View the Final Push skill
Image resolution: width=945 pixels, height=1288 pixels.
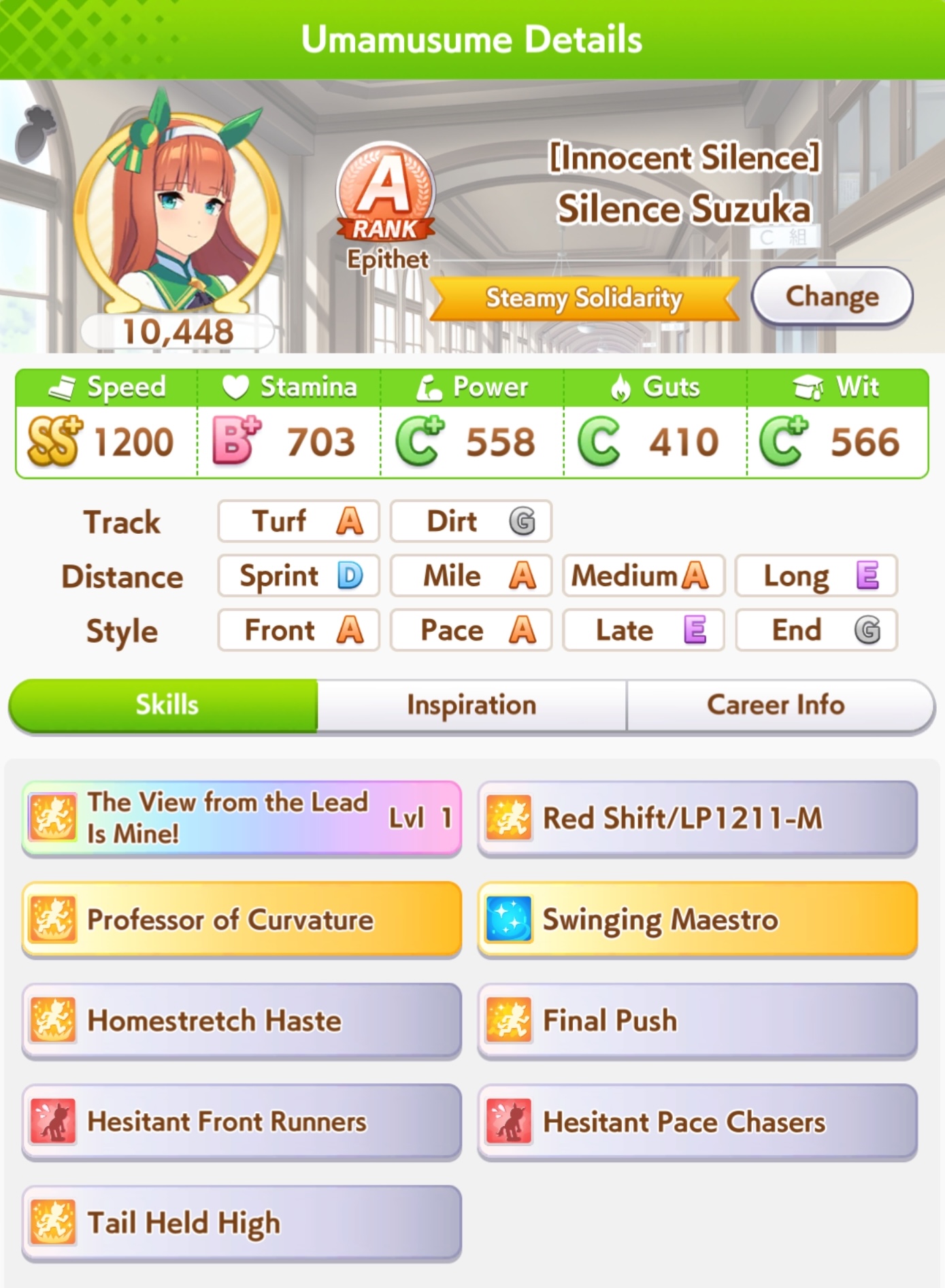[697, 1021]
